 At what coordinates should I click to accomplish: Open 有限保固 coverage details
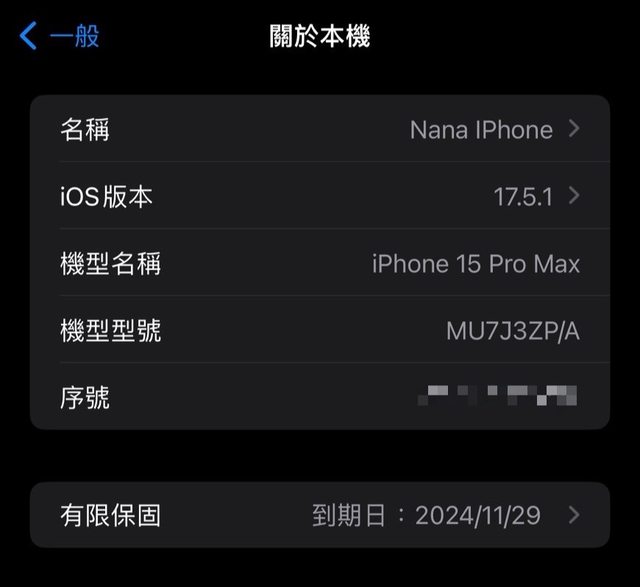point(320,515)
